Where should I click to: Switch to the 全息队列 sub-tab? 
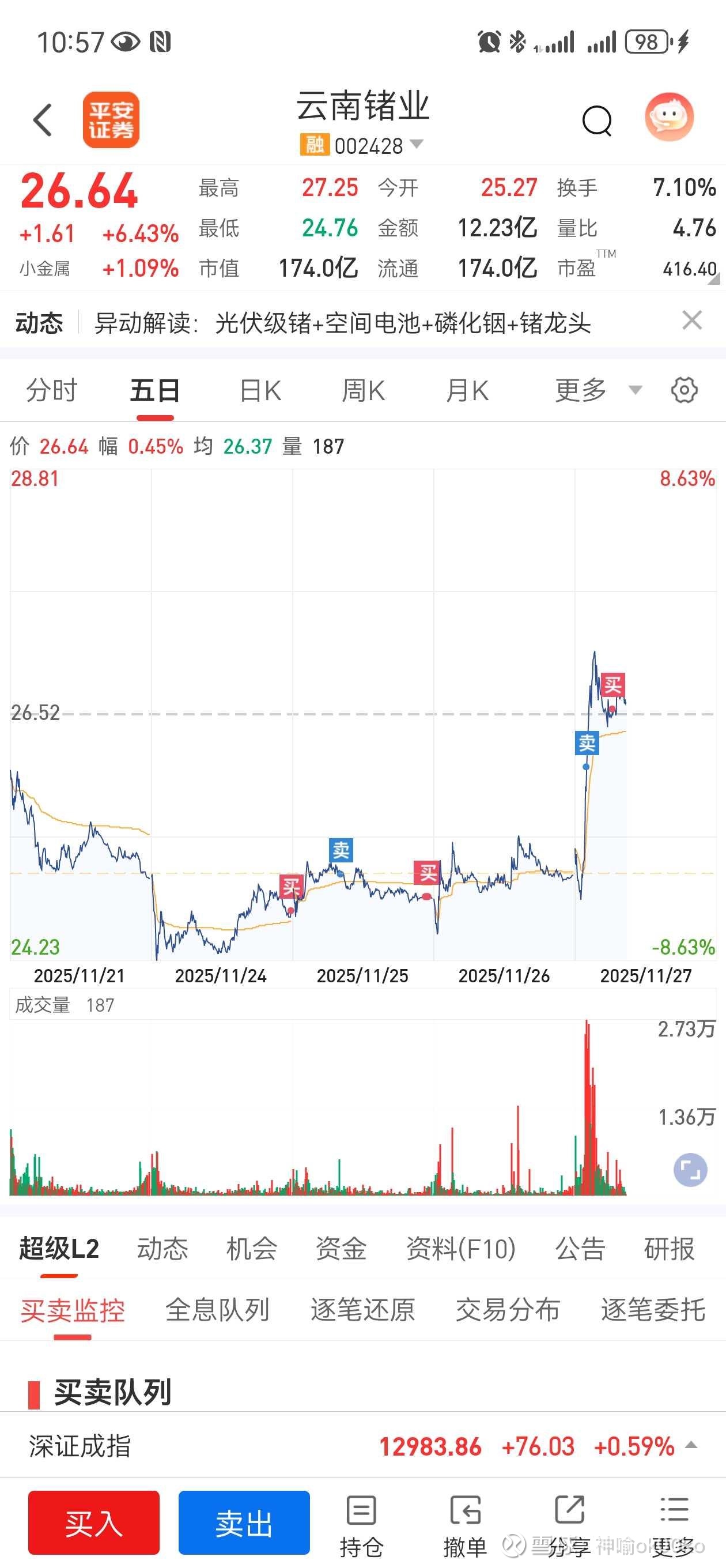(x=217, y=1310)
